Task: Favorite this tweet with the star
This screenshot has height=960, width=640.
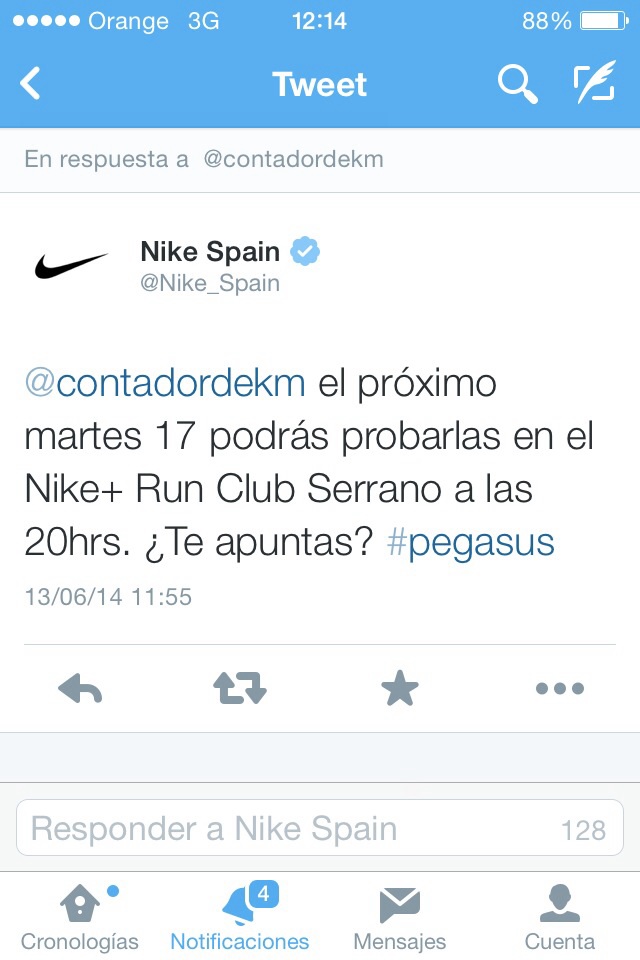Action: (x=400, y=688)
